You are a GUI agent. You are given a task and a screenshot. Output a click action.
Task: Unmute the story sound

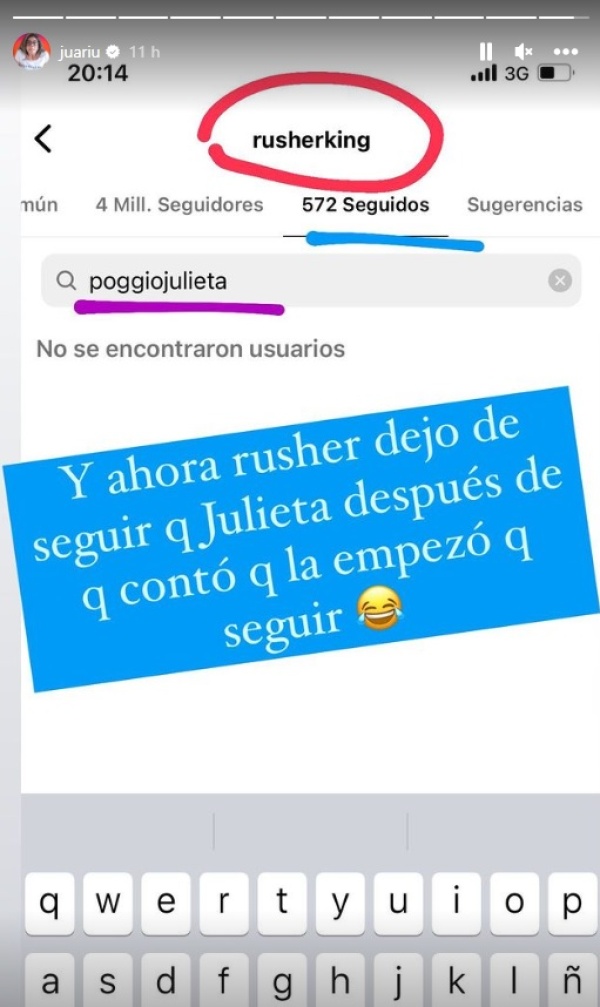click(524, 51)
